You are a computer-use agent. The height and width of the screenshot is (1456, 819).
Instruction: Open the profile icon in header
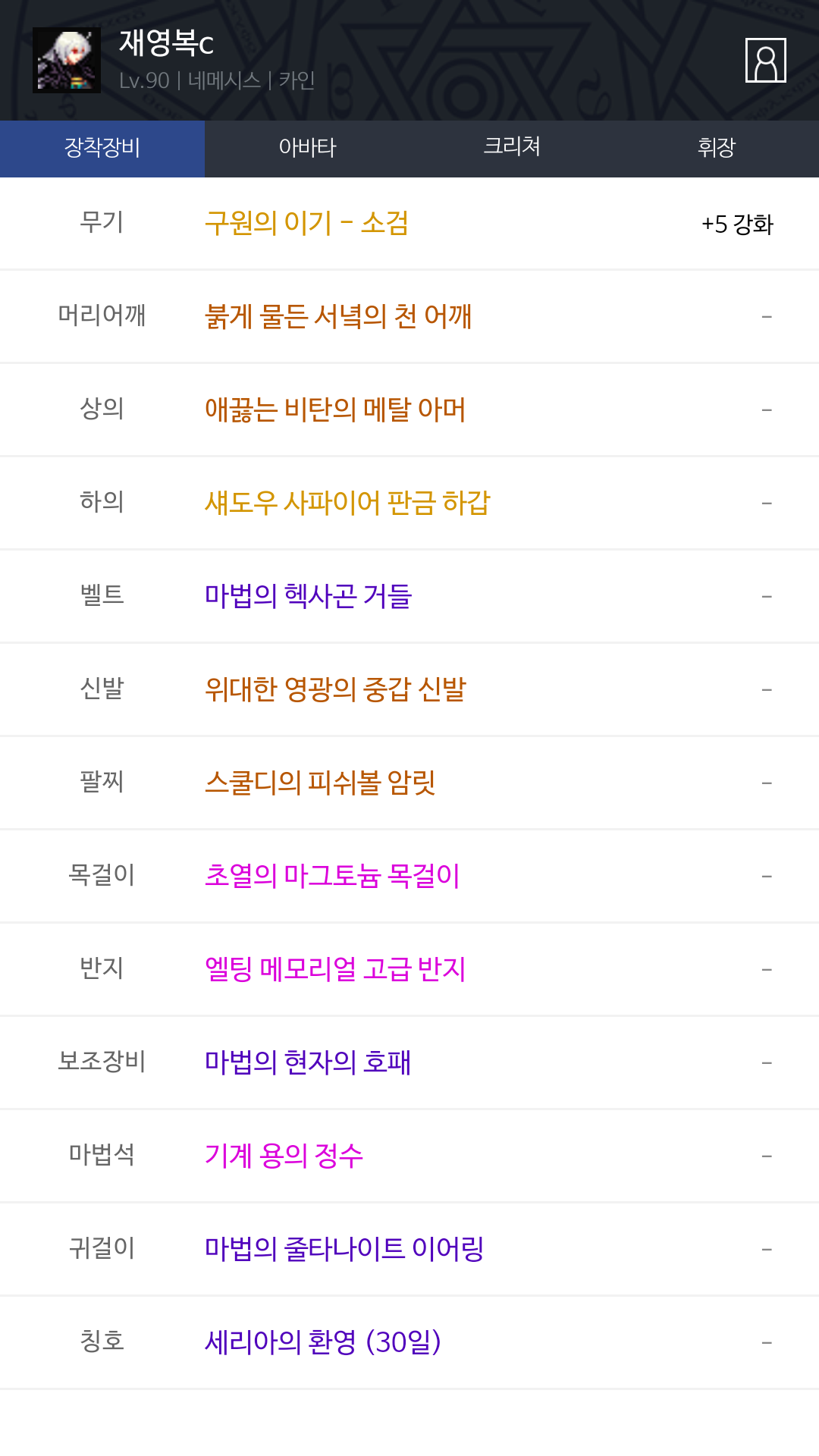765,60
